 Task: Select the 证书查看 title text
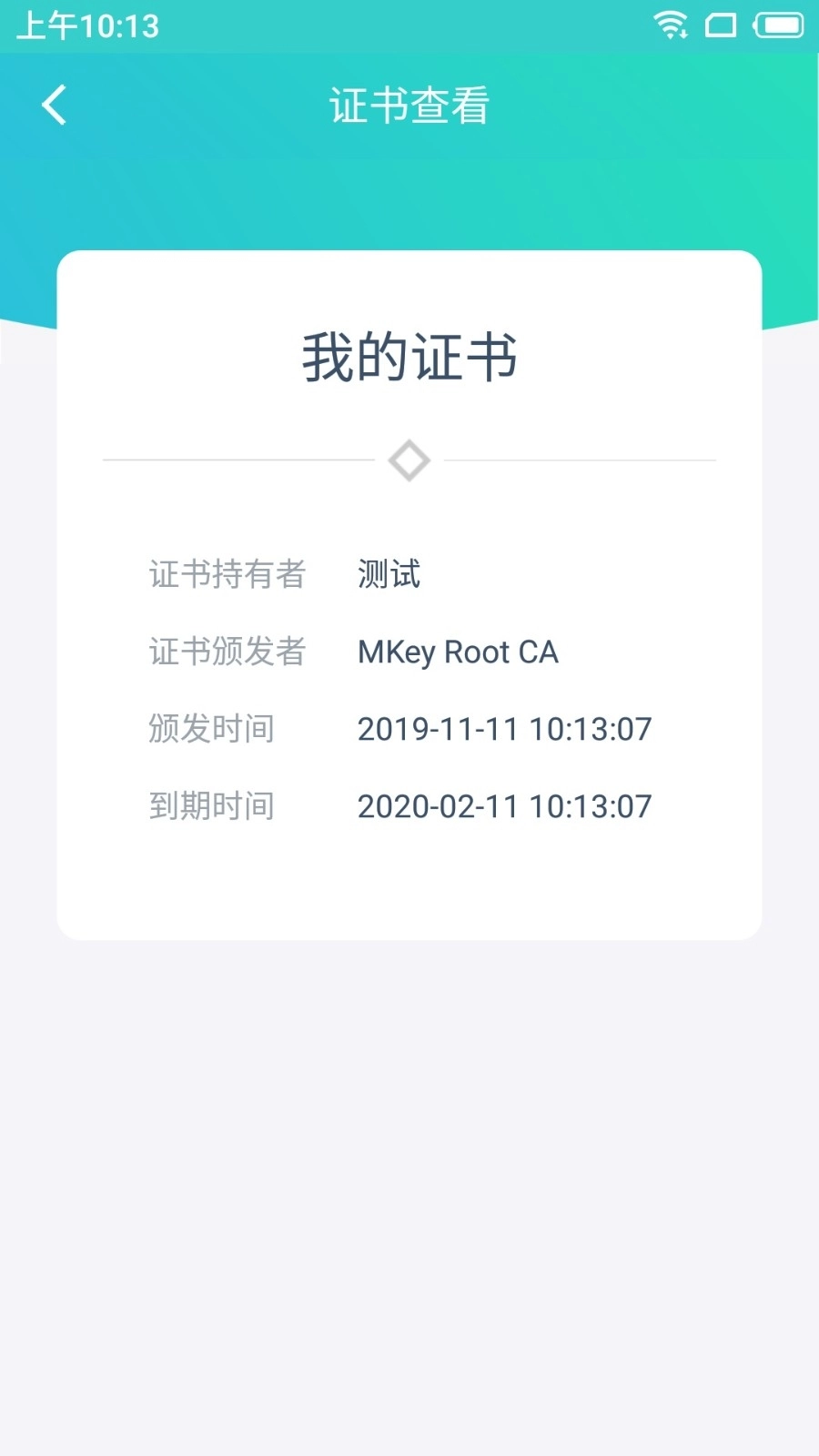coord(409,105)
